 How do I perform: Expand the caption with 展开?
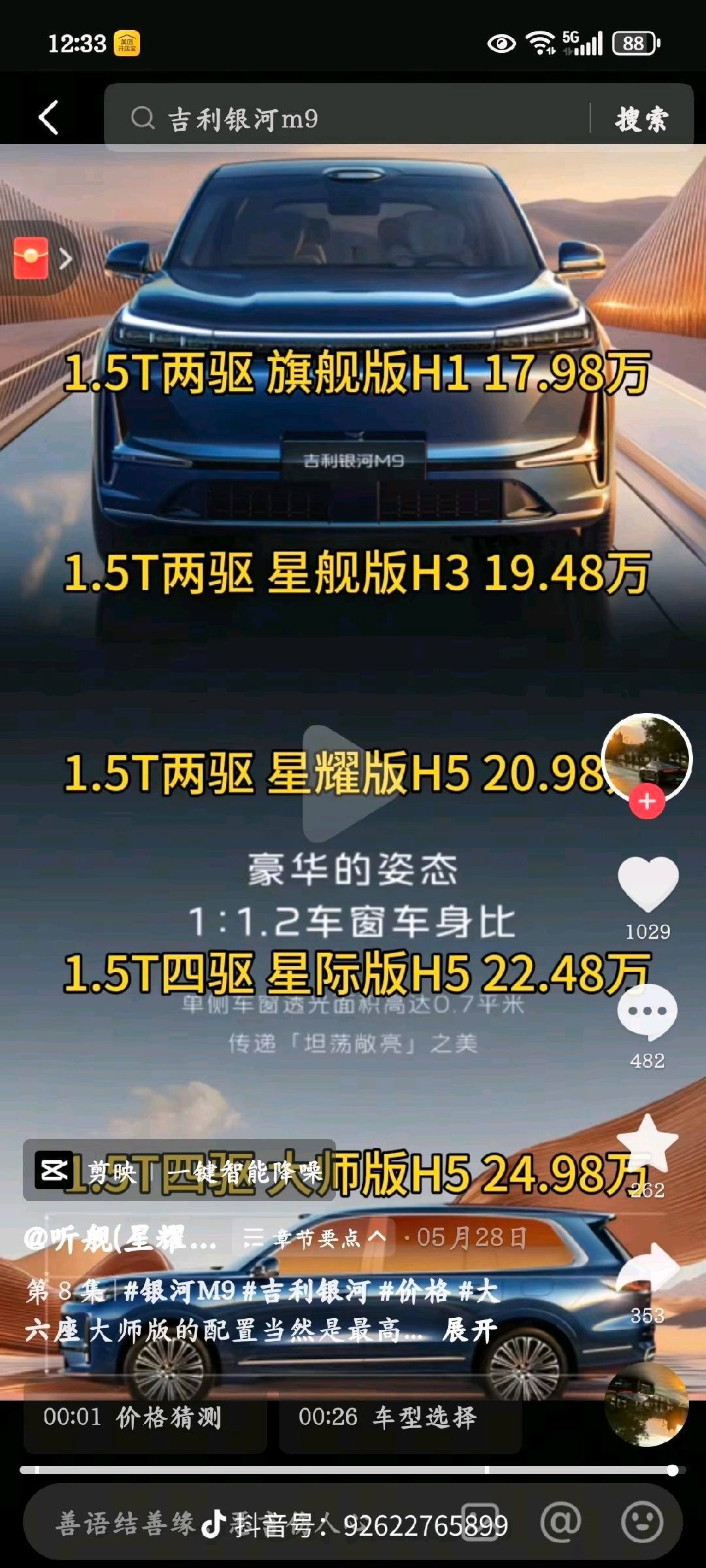470,1330
